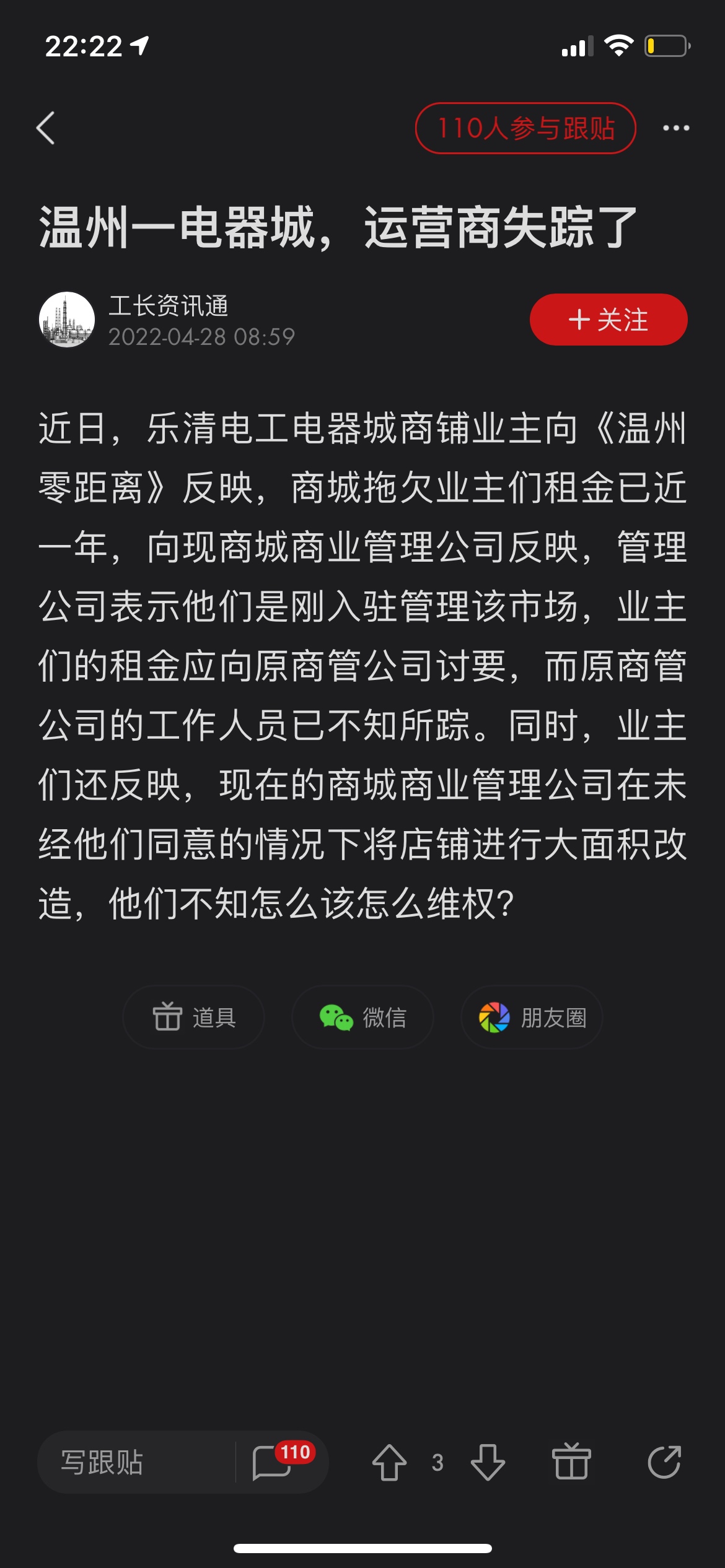
Task: Follow 工长资讯通 with the 关注 button
Action: [x=609, y=320]
